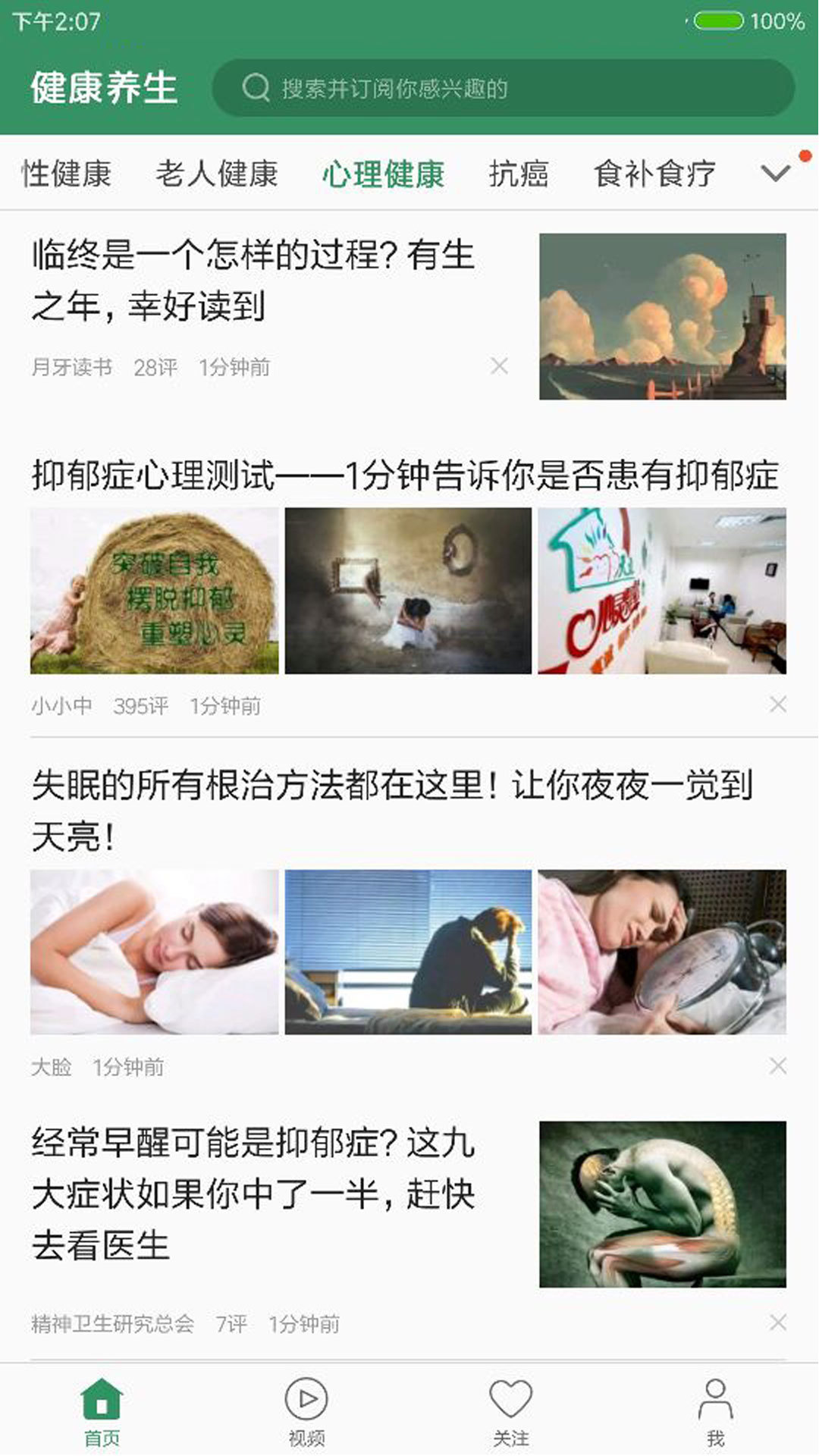Open article 抑郁症心理测试
Image resolution: width=819 pixels, height=1456 pixels.
[406, 475]
